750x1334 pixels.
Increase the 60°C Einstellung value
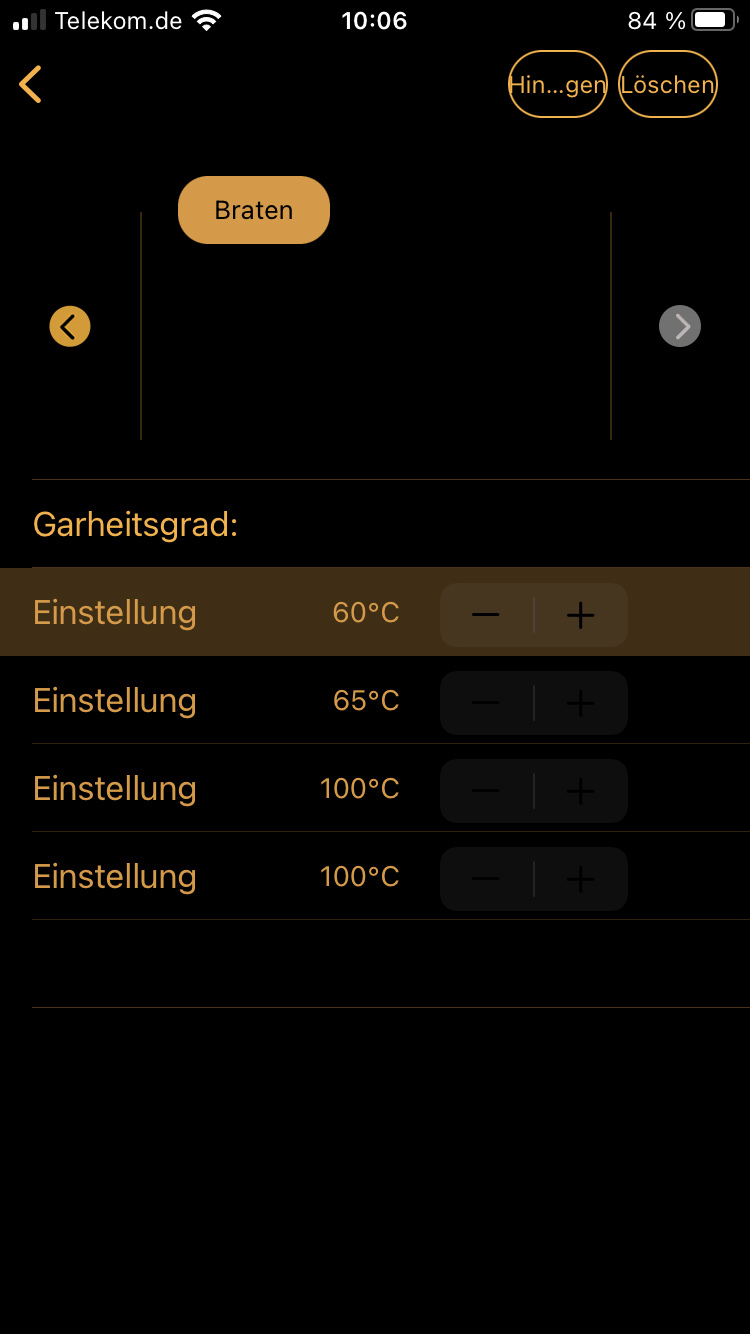[x=580, y=615]
